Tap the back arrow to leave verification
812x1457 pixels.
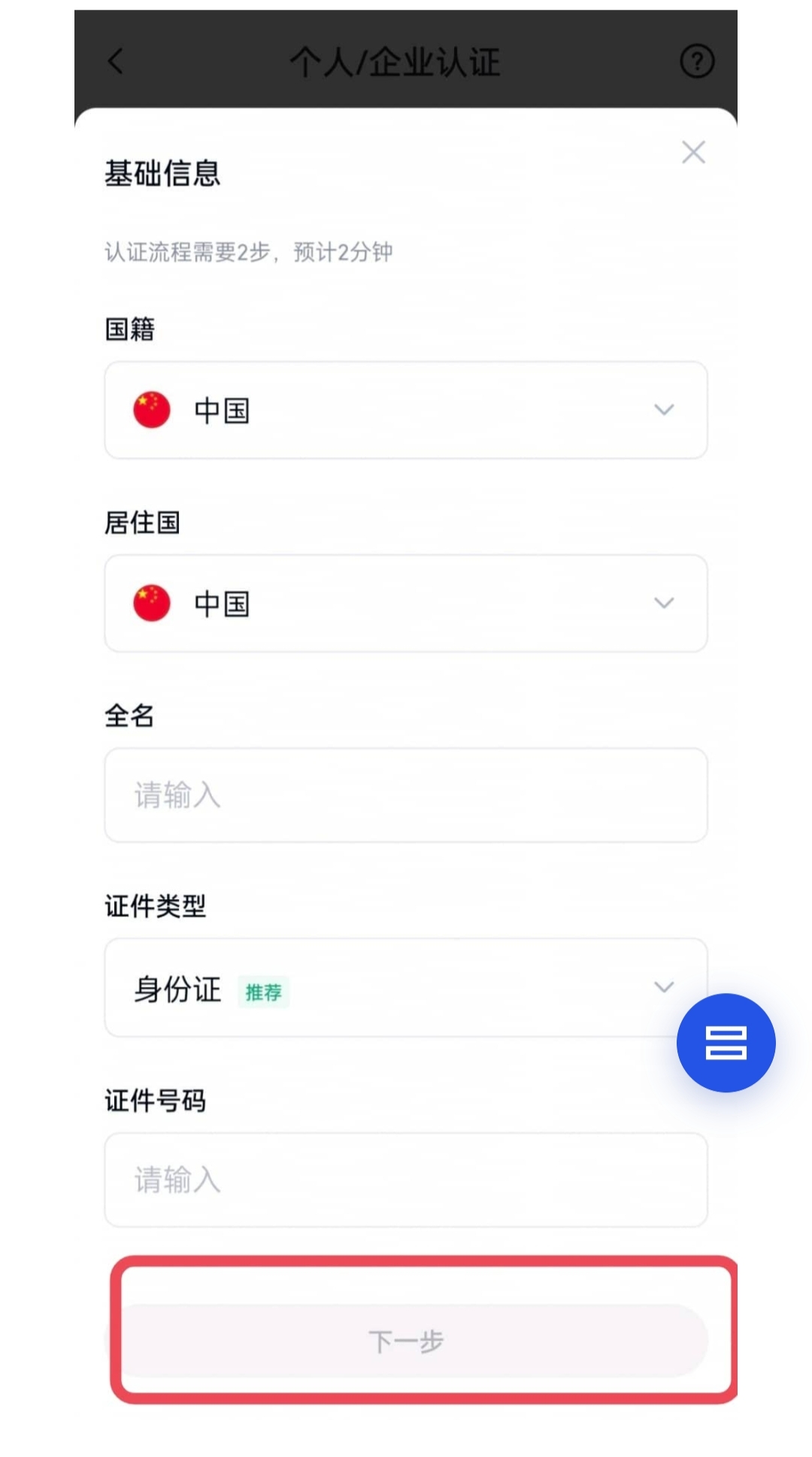[114, 62]
